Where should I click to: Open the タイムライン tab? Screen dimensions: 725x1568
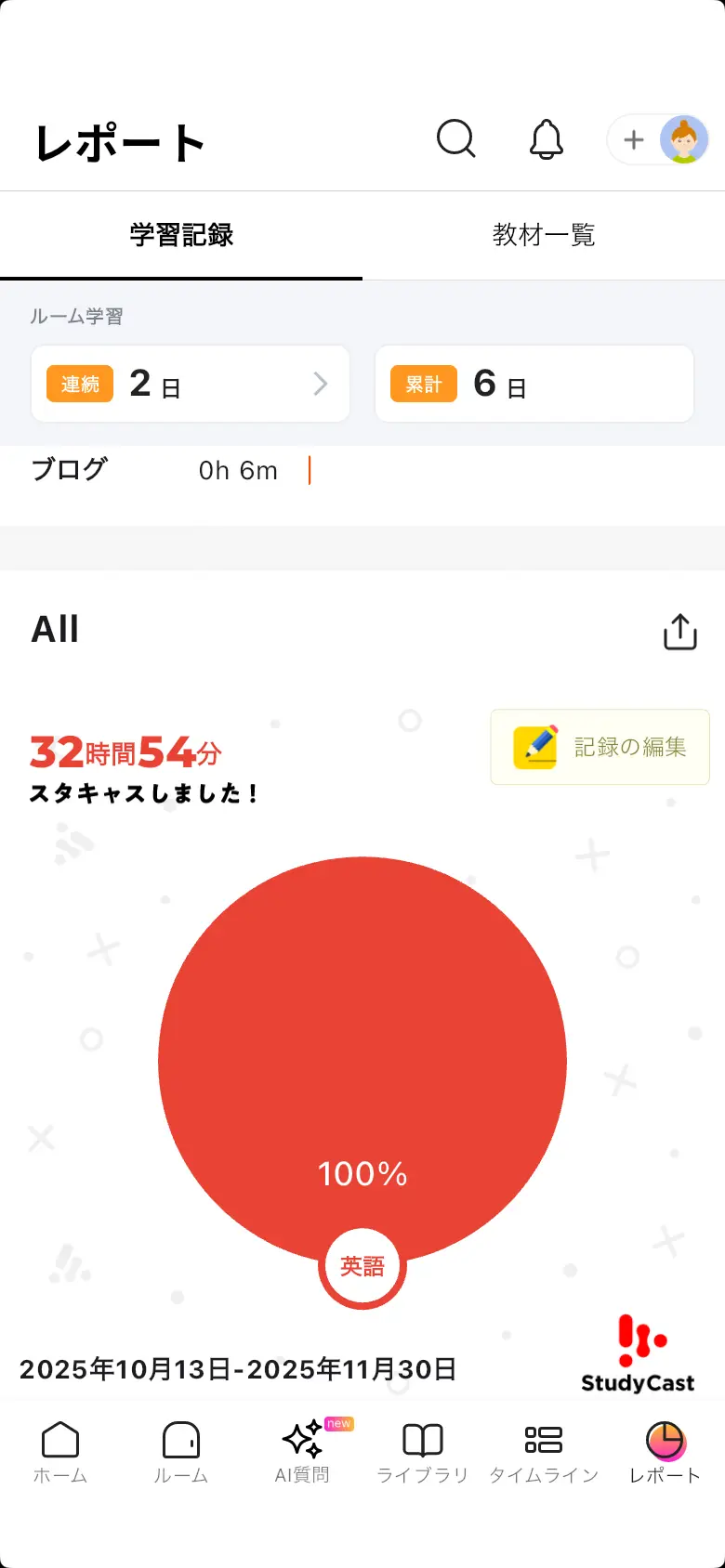point(544,1452)
